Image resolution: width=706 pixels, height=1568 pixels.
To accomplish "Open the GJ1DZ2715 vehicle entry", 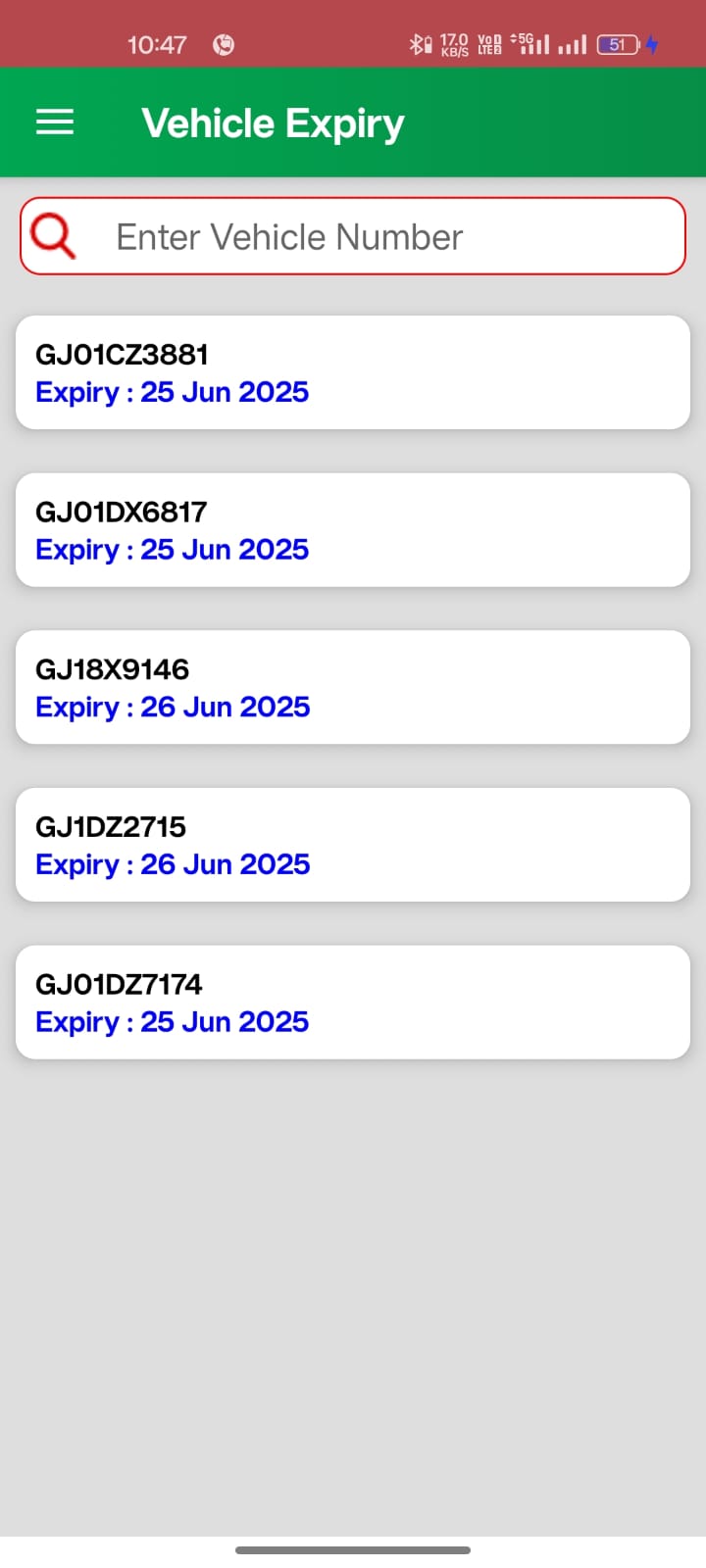I will click(x=353, y=845).
